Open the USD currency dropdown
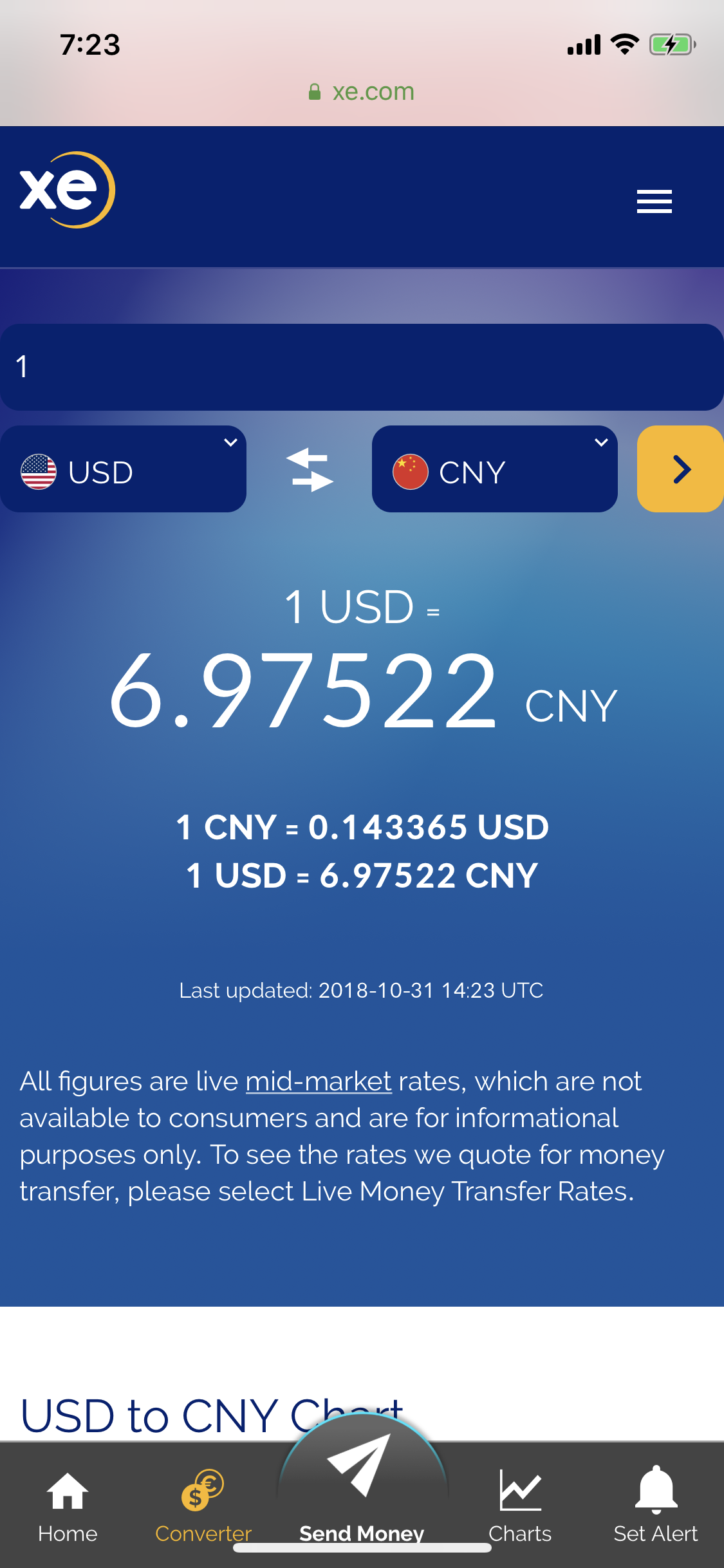This screenshot has height=1568, width=724. tap(123, 469)
